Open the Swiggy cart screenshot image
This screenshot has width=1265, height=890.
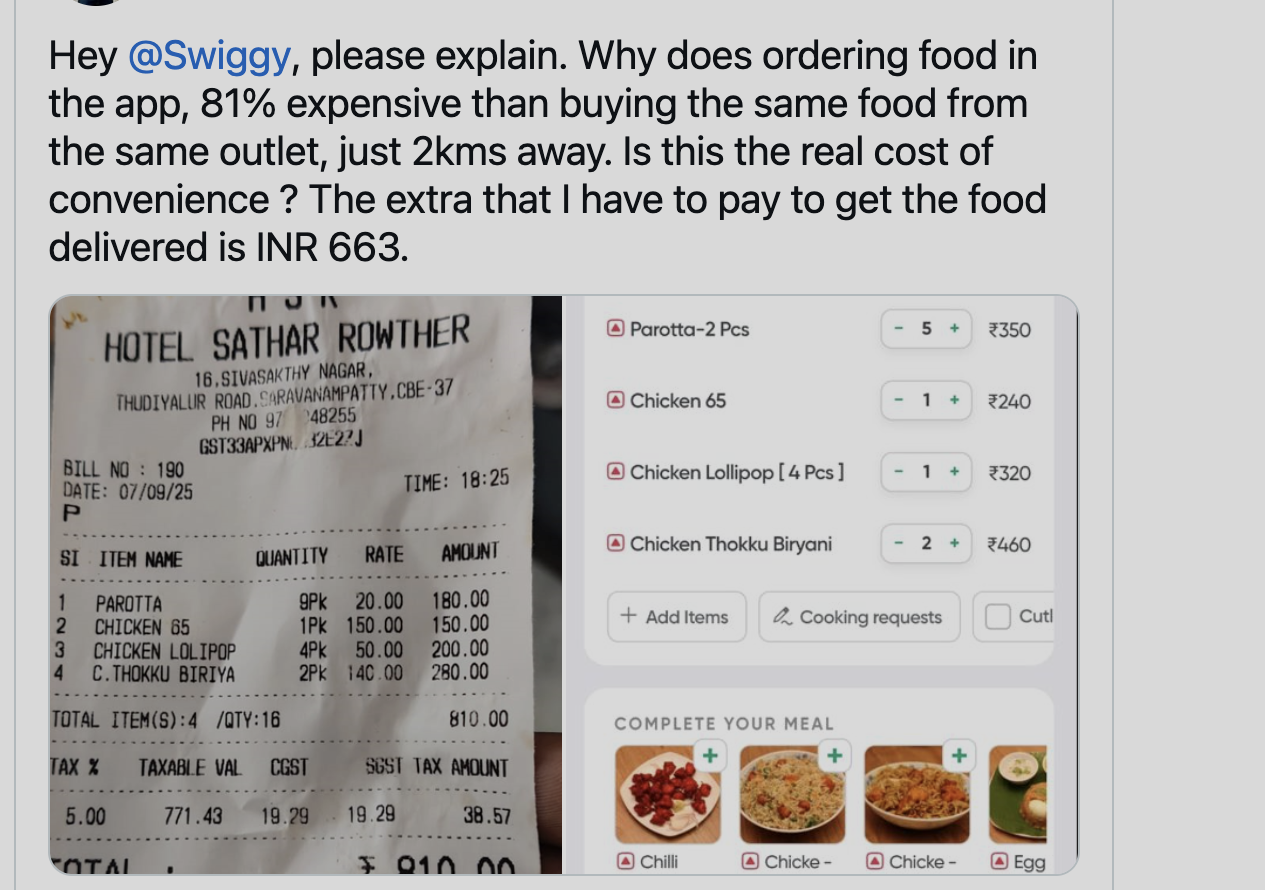[820, 585]
